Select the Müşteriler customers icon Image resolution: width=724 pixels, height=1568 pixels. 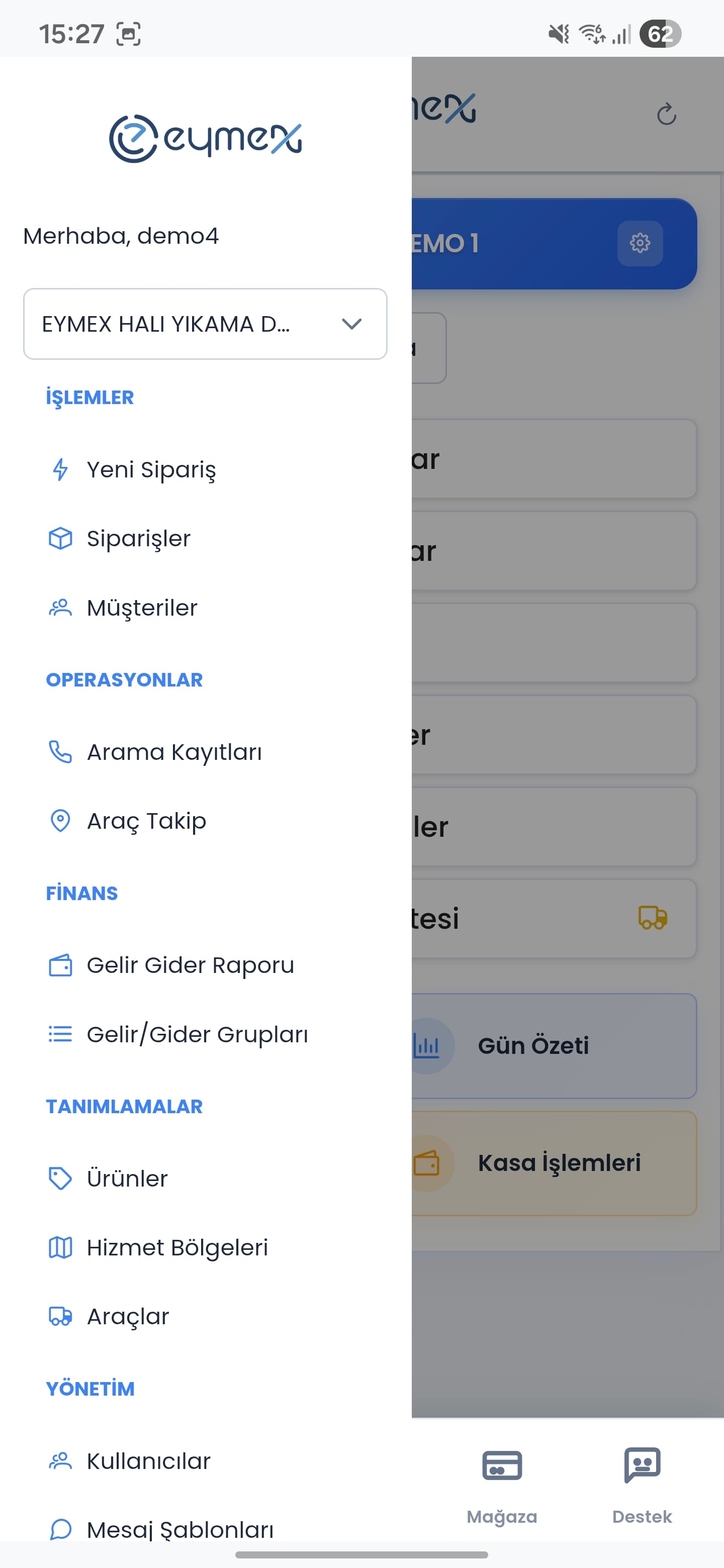(x=60, y=607)
